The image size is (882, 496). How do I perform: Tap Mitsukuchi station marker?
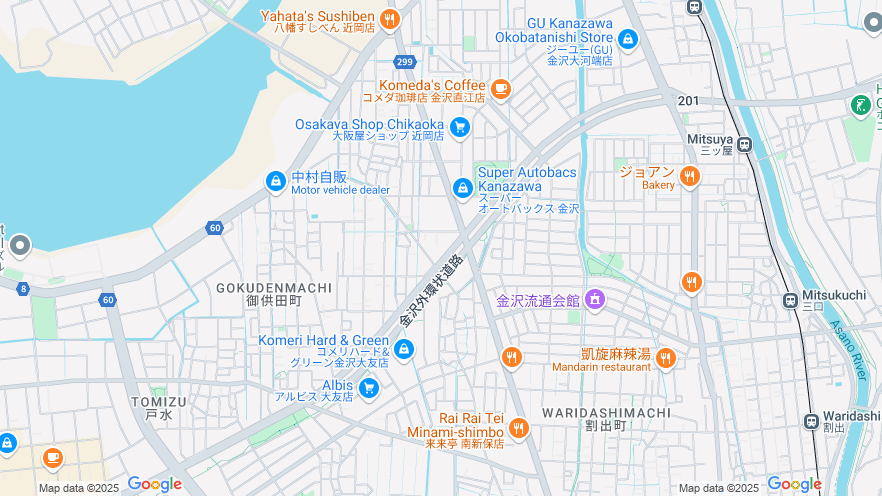[790, 299]
